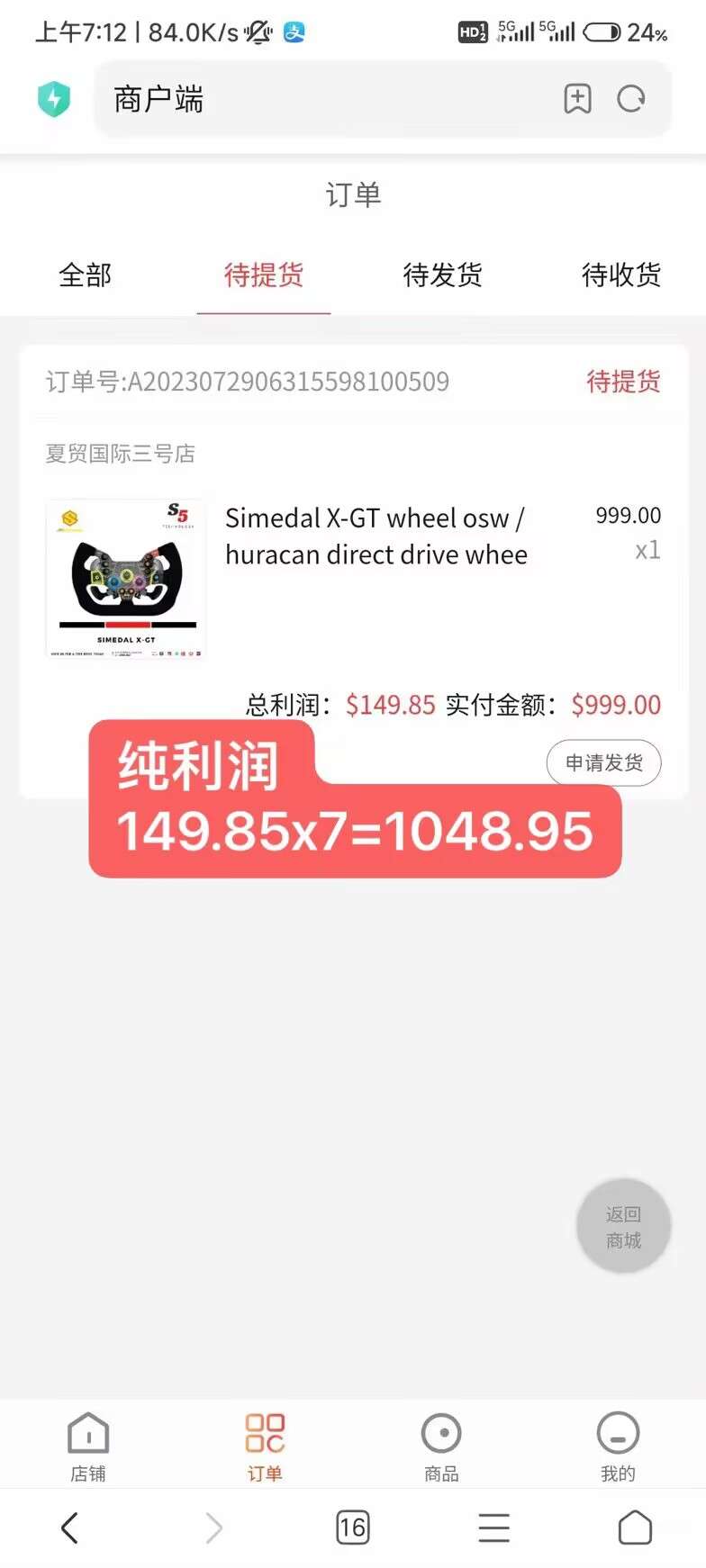The image size is (706, 1568).
Task: Switch to the 待发货 tab
Action: 442,275
